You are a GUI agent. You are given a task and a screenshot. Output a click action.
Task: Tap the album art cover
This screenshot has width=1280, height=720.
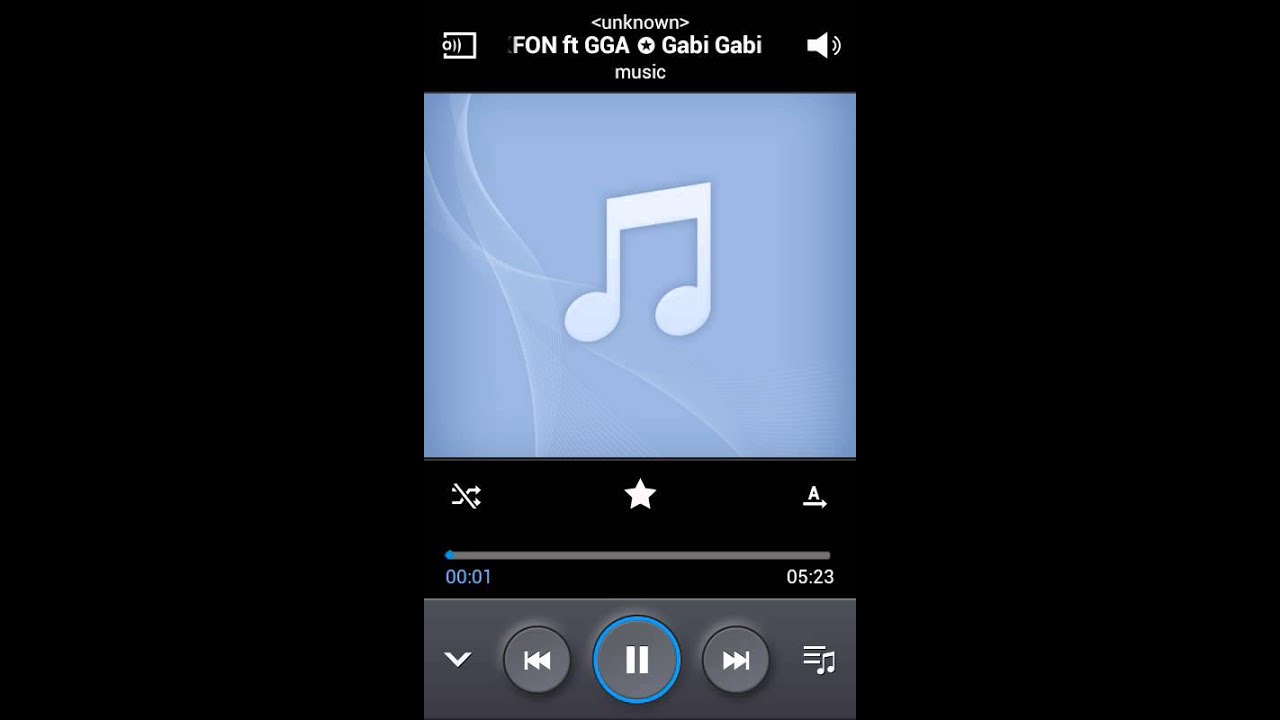(640, 275)
